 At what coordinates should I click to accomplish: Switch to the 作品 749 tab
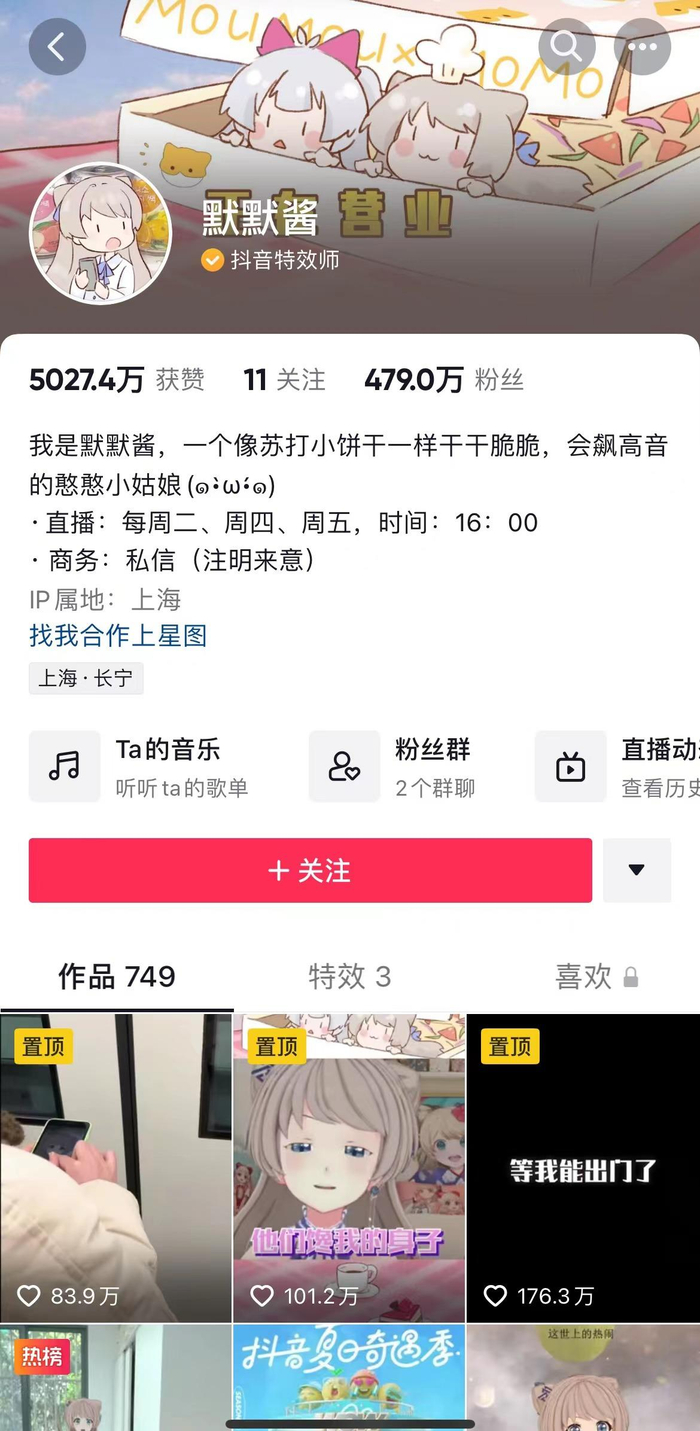[x=116, y=977]
